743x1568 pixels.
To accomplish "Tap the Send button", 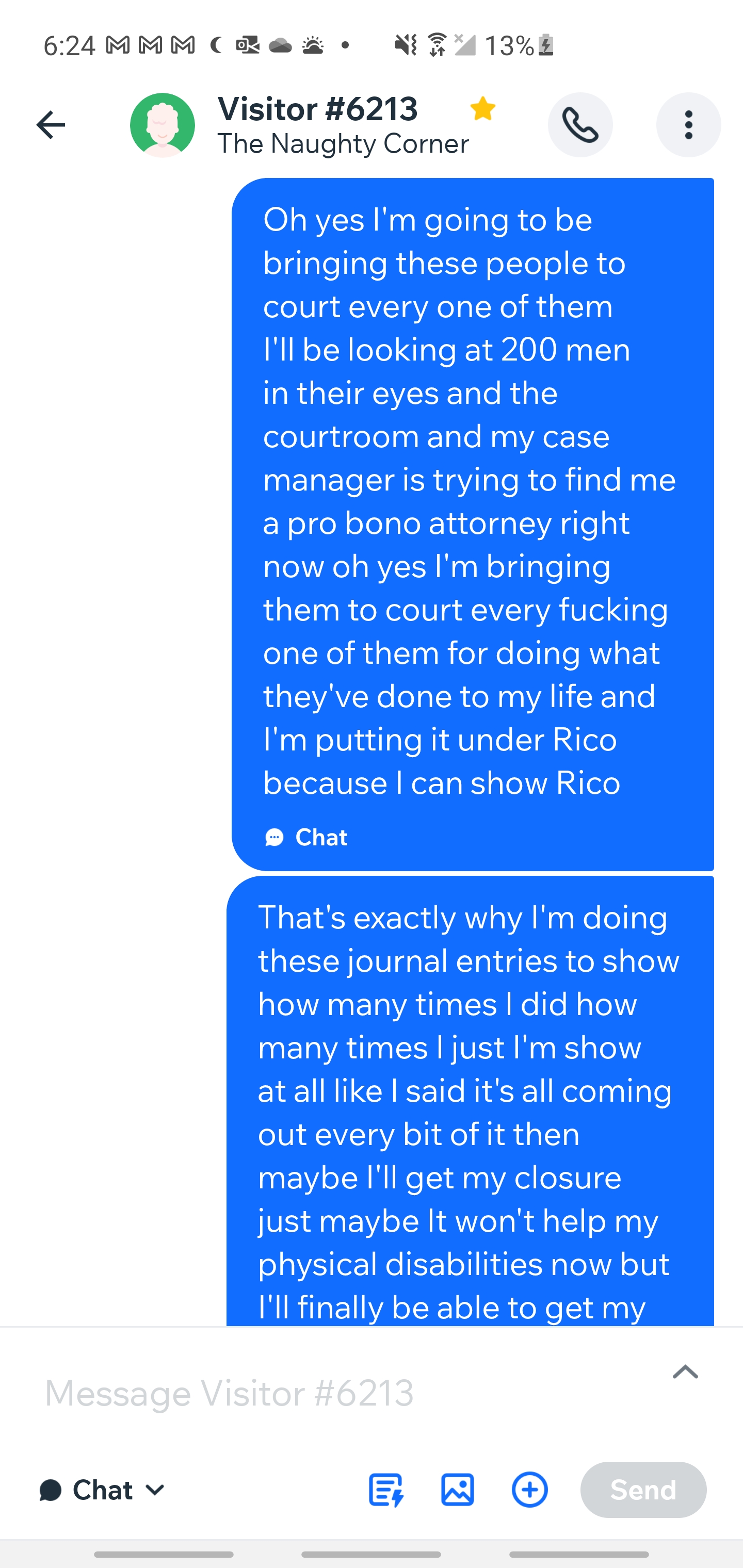I will coord(643,1490).
